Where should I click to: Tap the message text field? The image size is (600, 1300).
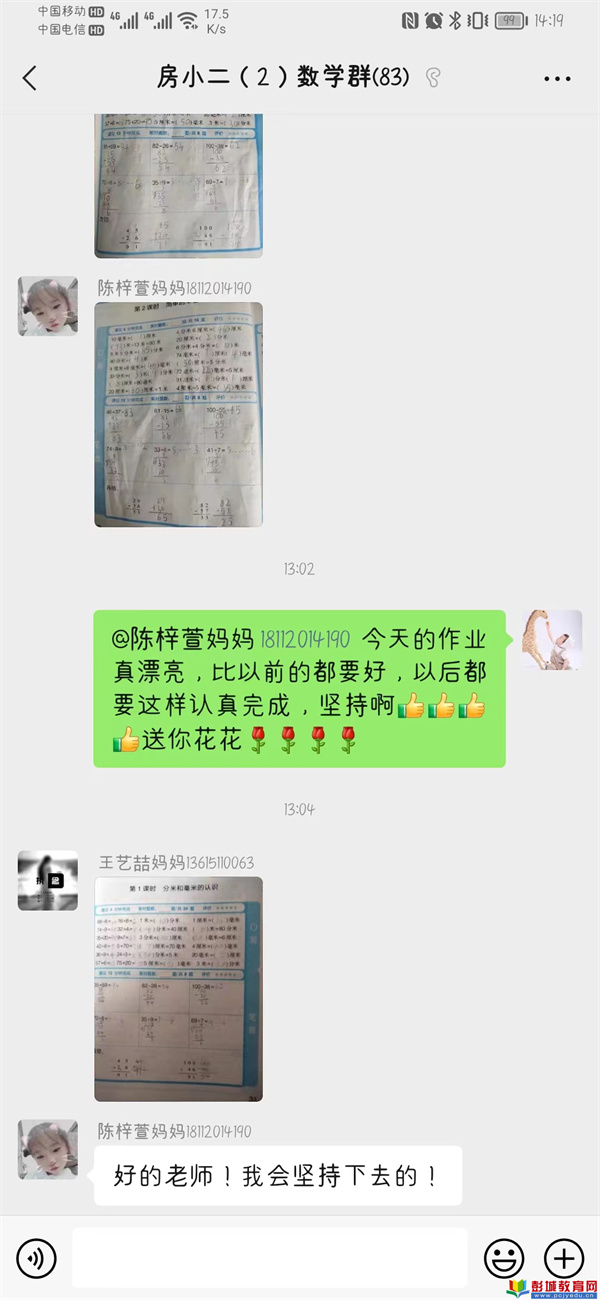point(270,1258)
